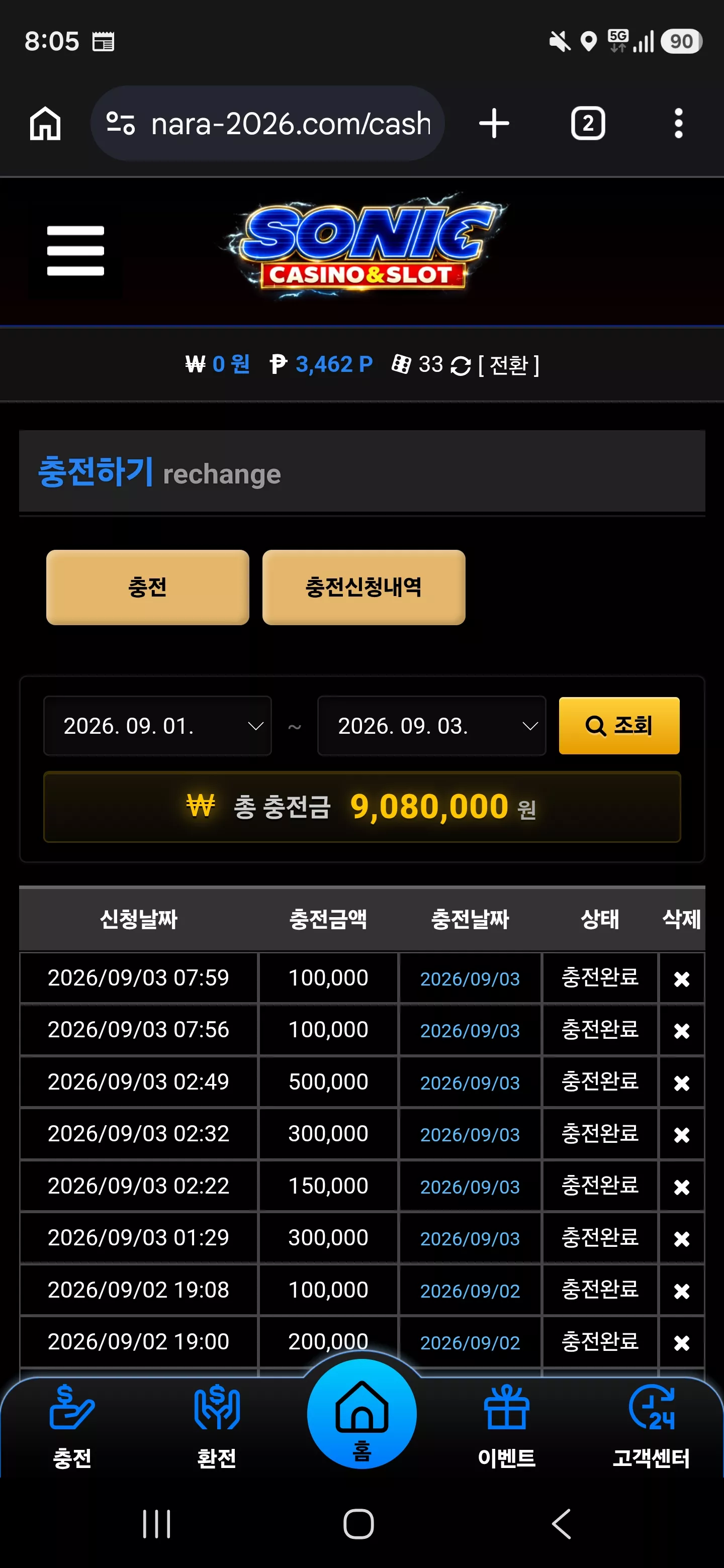Image resolution: width=724 pixels, height=1568 pixels.
Task: View the open tabs switcher
Action: tap(588, 124)
